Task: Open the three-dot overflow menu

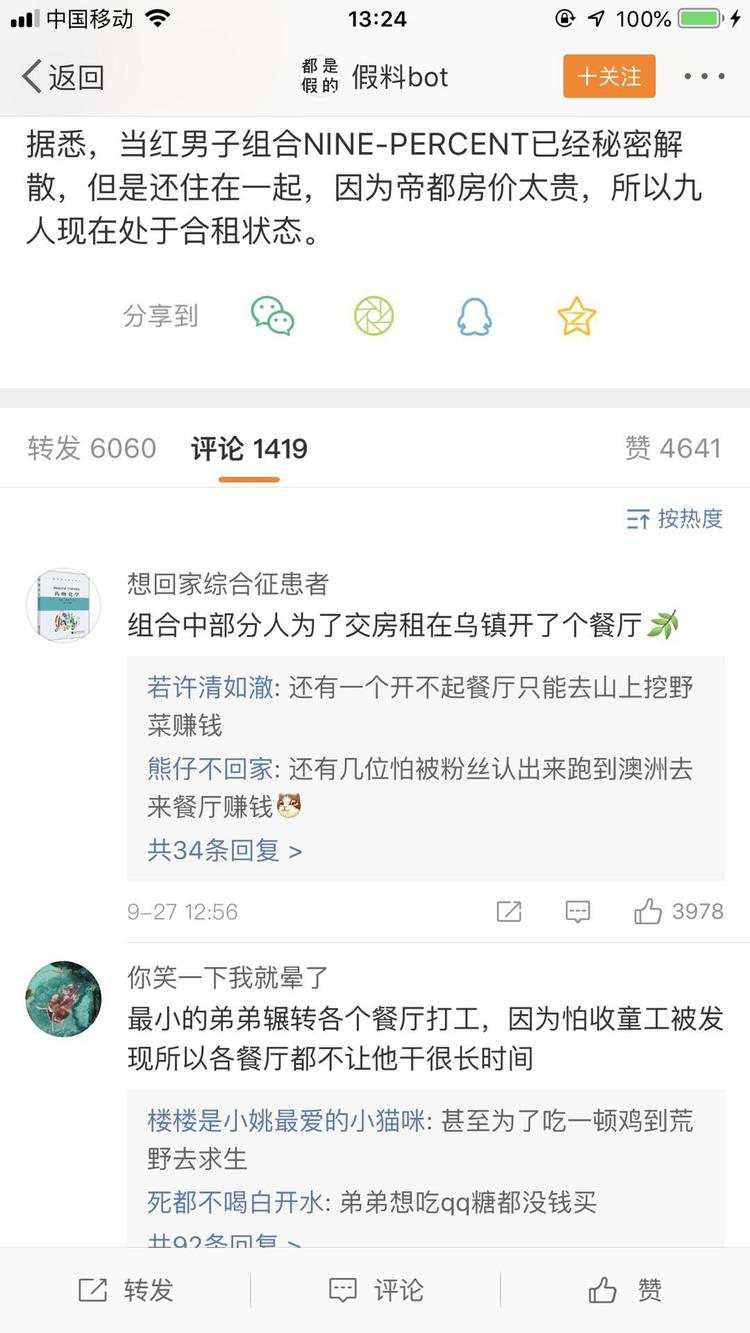Action: [x=704, y=77]
